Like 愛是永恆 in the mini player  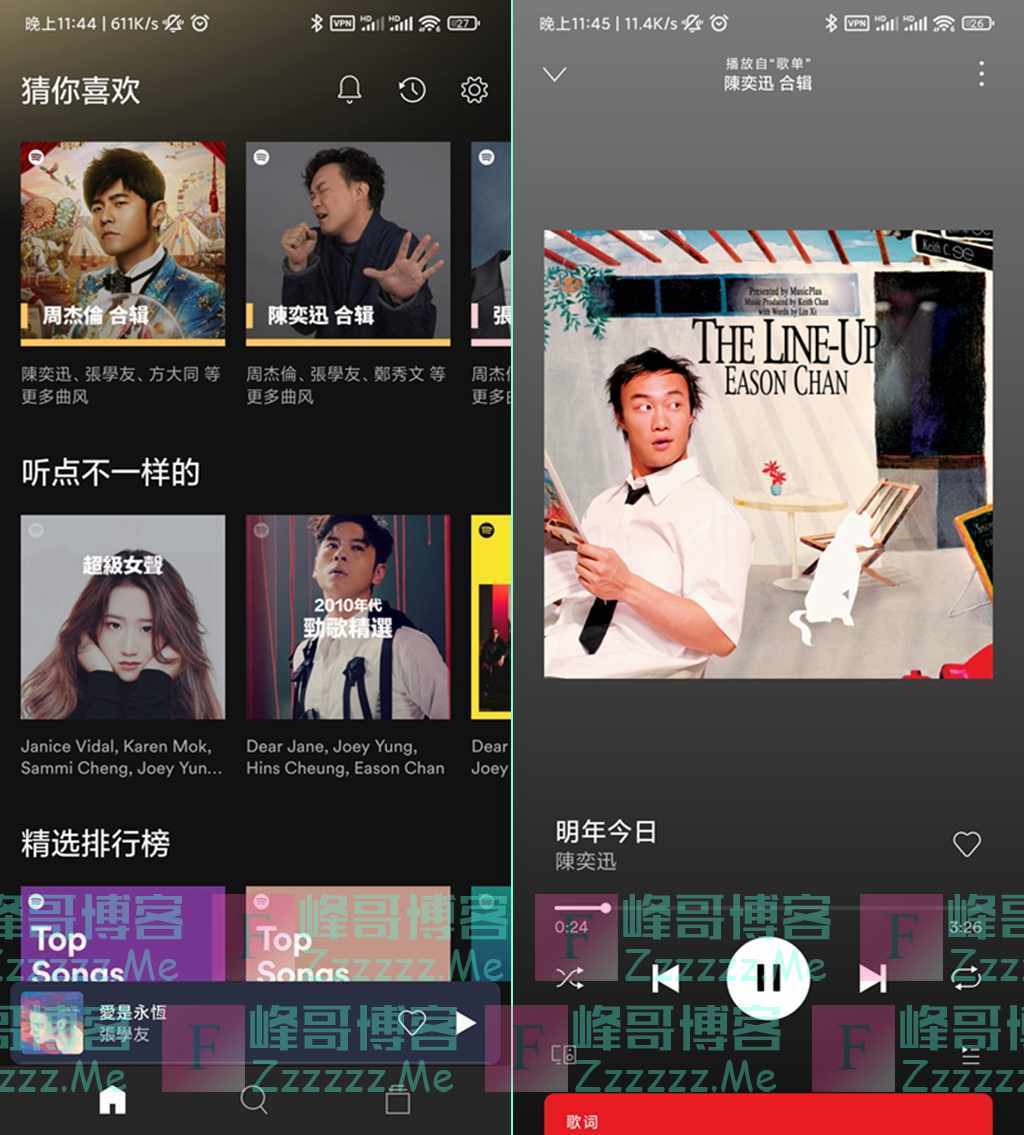(412, 1022)
